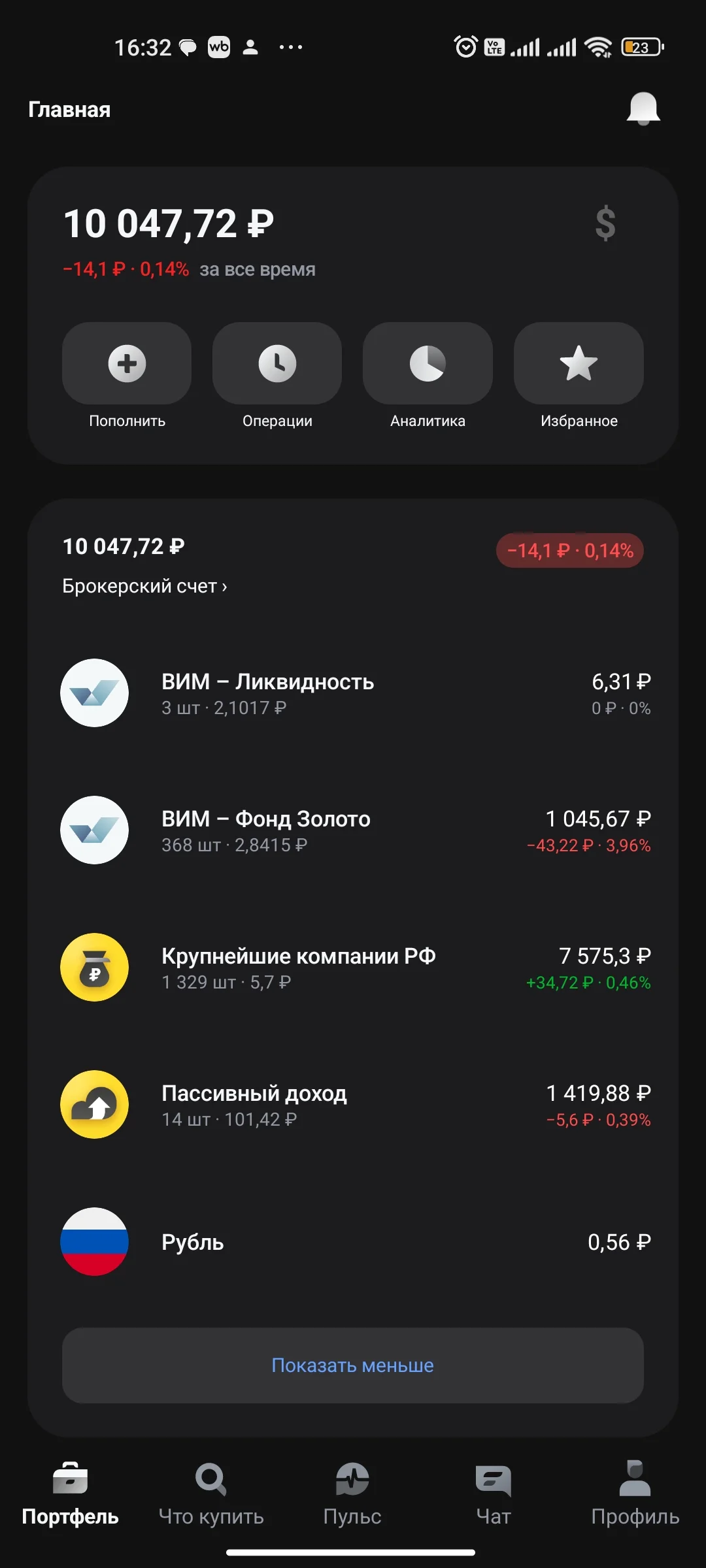Open Операции history
Screen dimensions: 706x1568
point(277,376)
